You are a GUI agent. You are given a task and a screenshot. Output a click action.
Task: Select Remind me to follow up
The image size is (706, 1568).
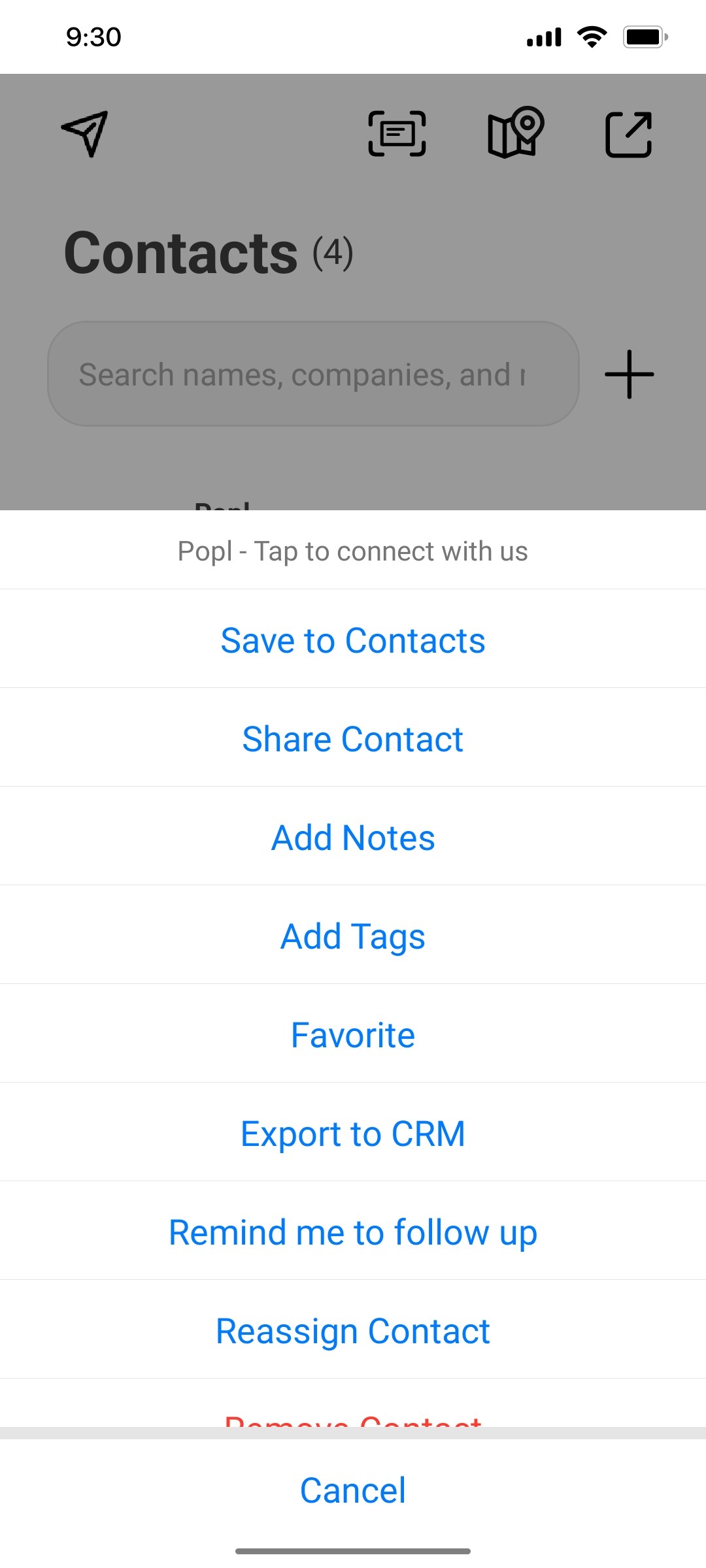[353, 1232]
